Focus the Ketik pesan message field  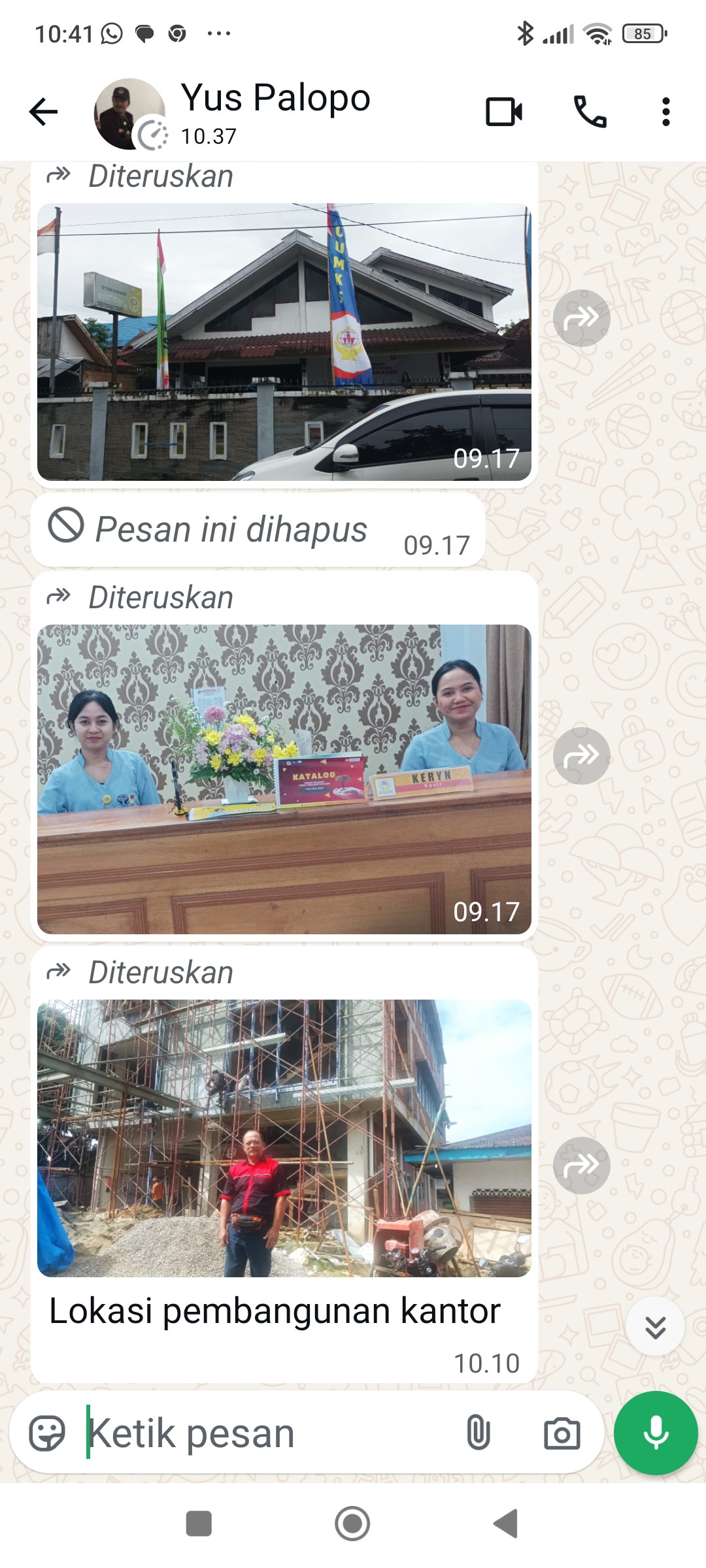[x=261, y=1433]
